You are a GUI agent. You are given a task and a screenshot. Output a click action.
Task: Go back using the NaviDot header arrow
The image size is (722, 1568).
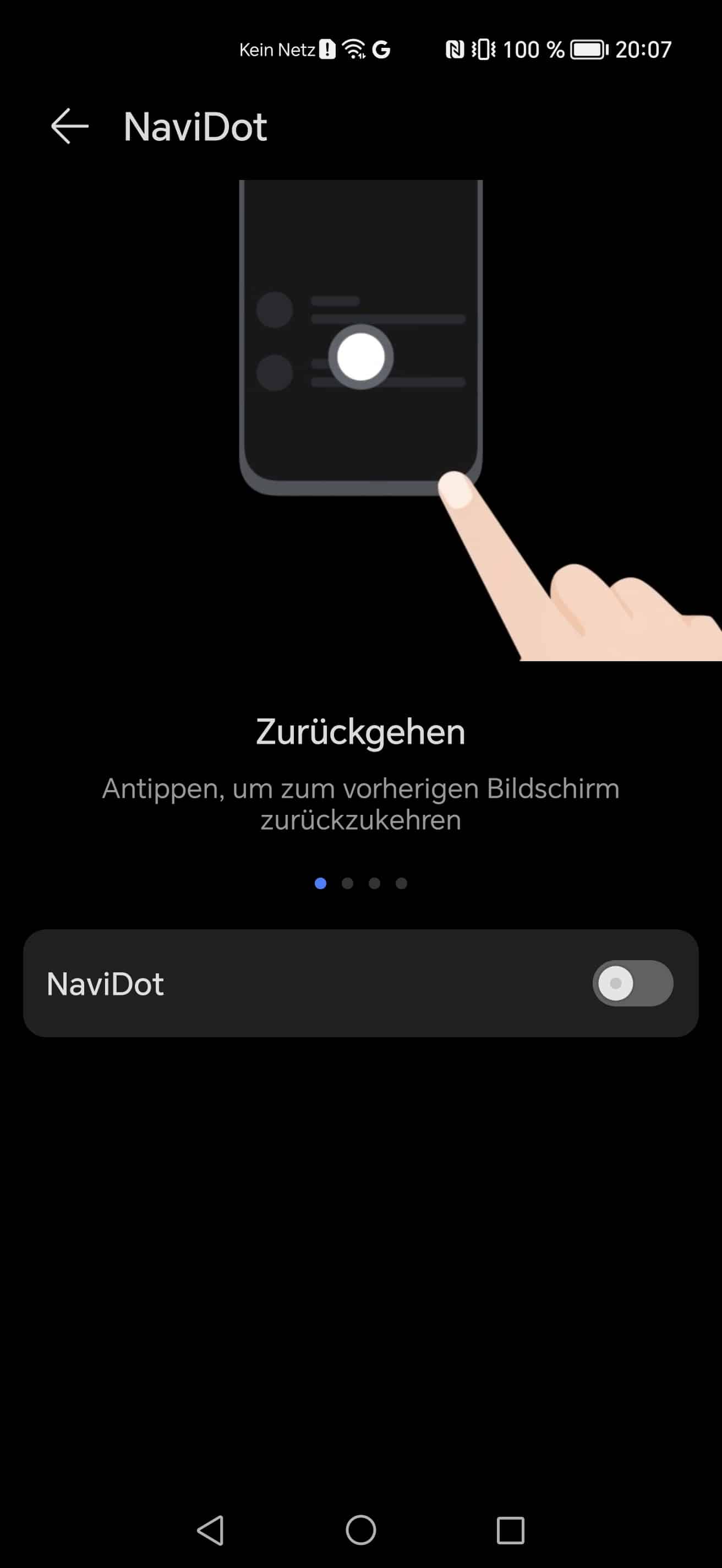tap(69, 126)
